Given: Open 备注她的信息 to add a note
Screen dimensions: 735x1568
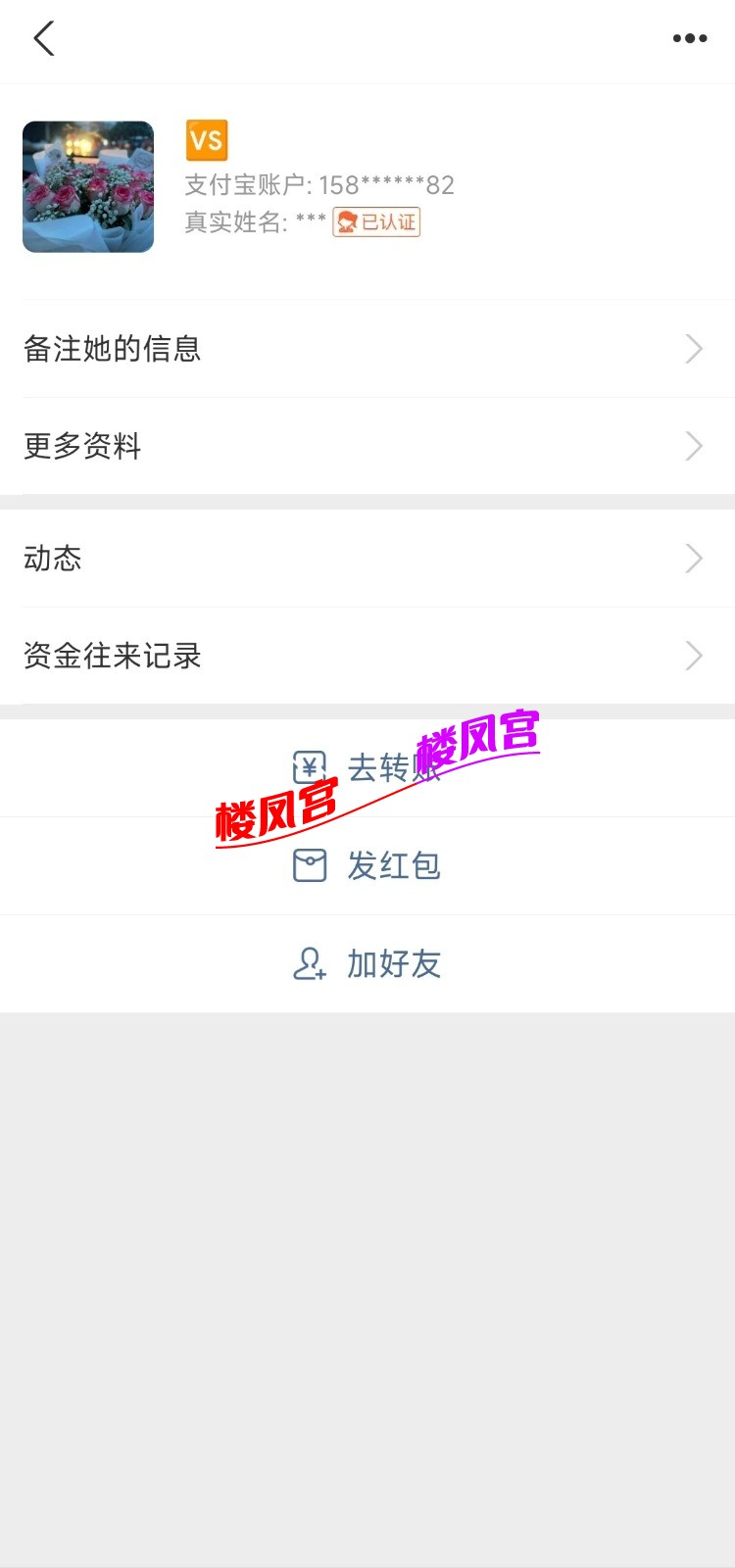Looking at the screenshot, I should point(367,349).
